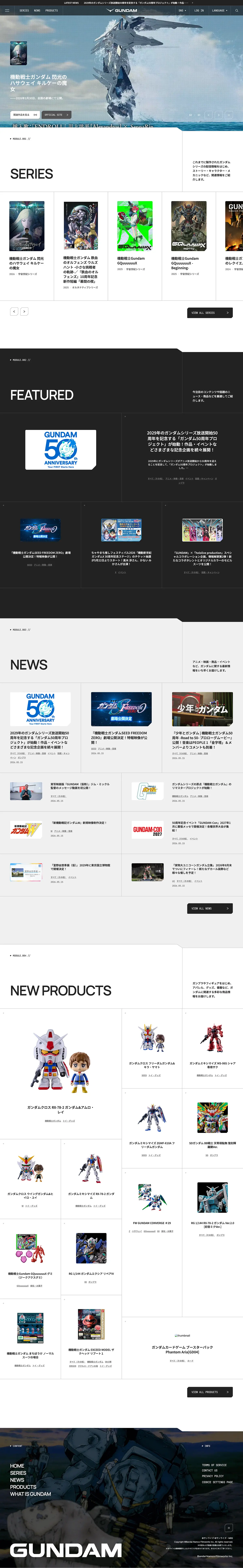Screen dimensions: 243x1568
Task: Open SERIES in the top navigation
Action: (24, 10)
